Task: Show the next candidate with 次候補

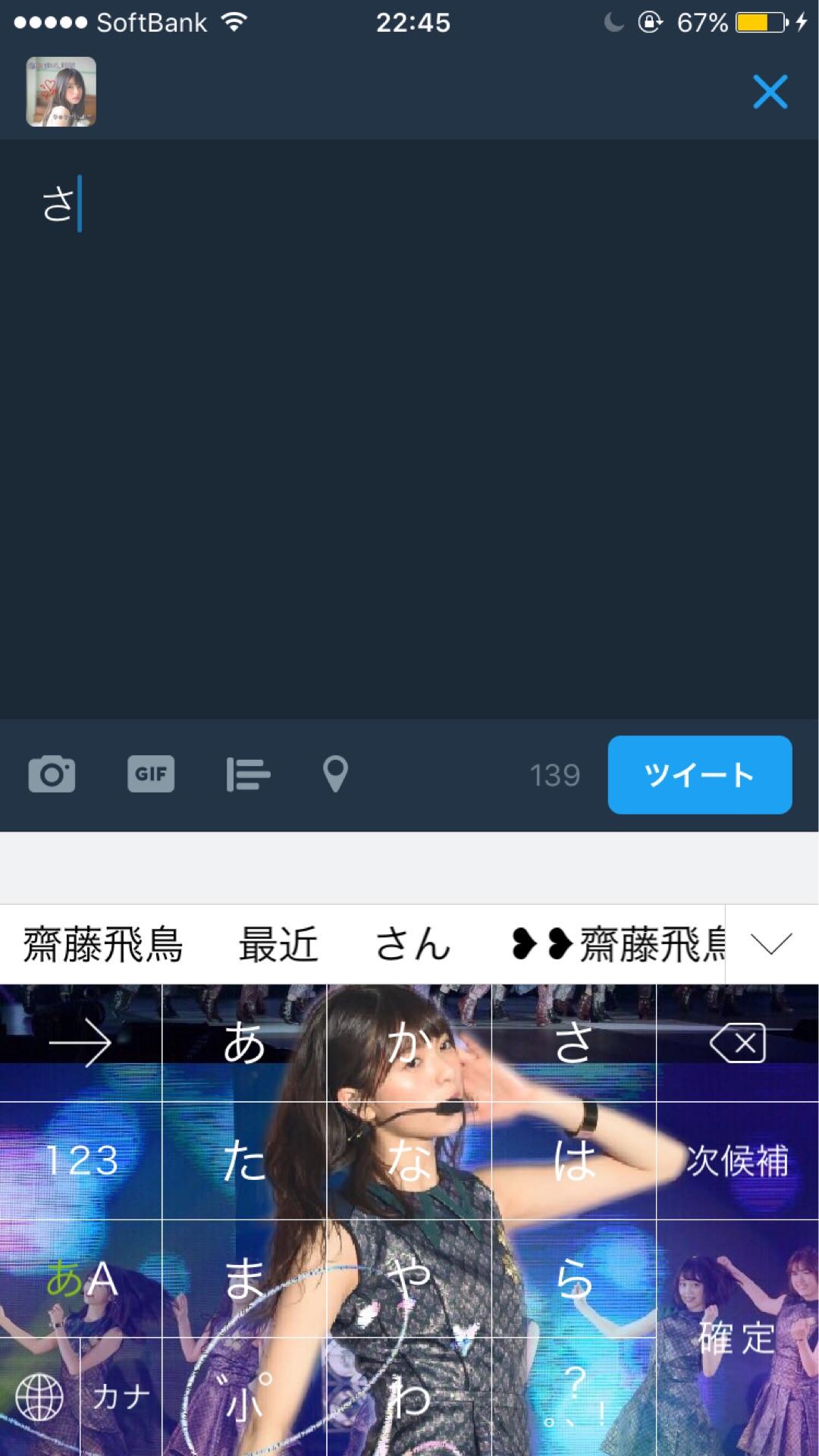Action: (737, 1161)
